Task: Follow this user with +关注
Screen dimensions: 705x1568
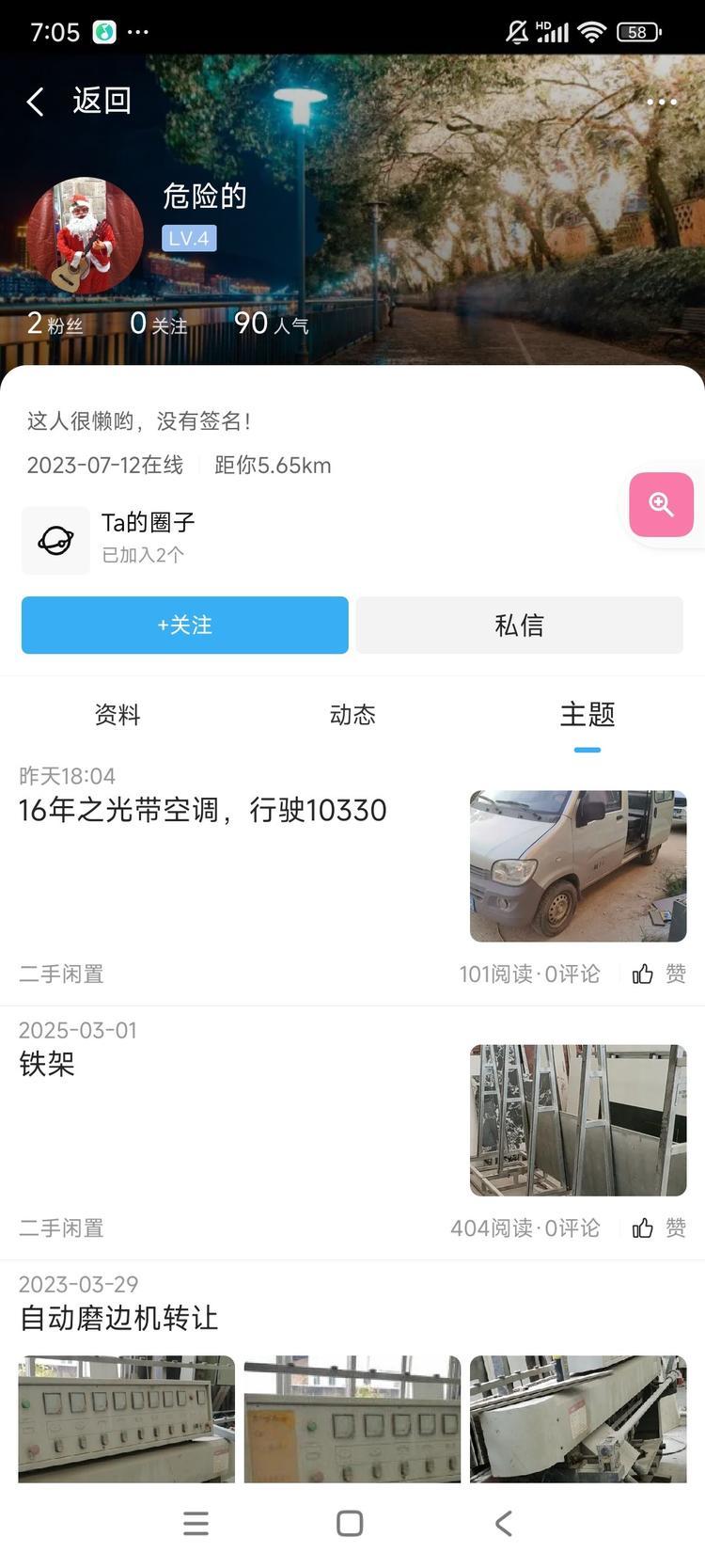Action: pyautogui.click(x=184, y=626)
